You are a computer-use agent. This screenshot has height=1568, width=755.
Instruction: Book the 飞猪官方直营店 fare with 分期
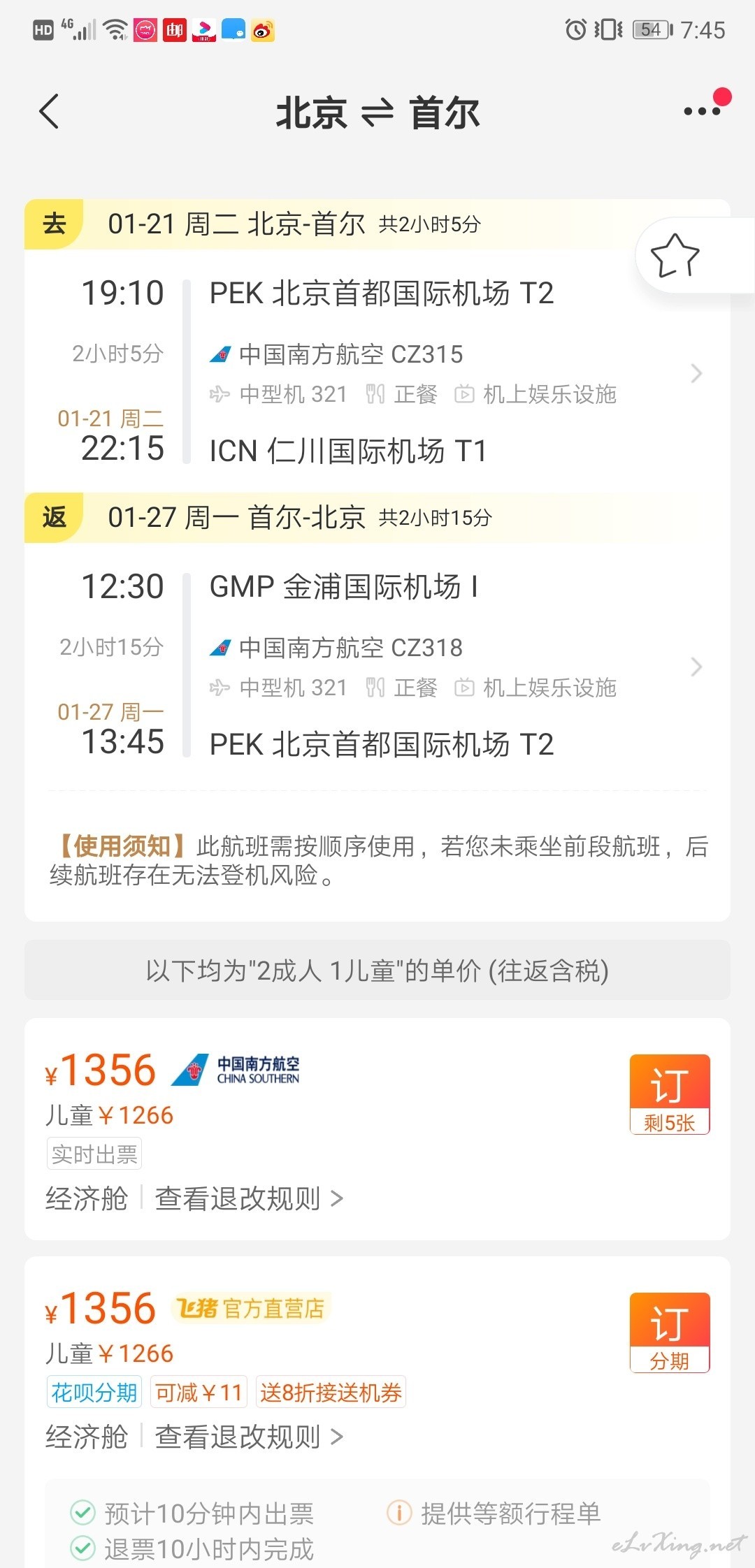pyautogui.click(x=670, y=1333)
